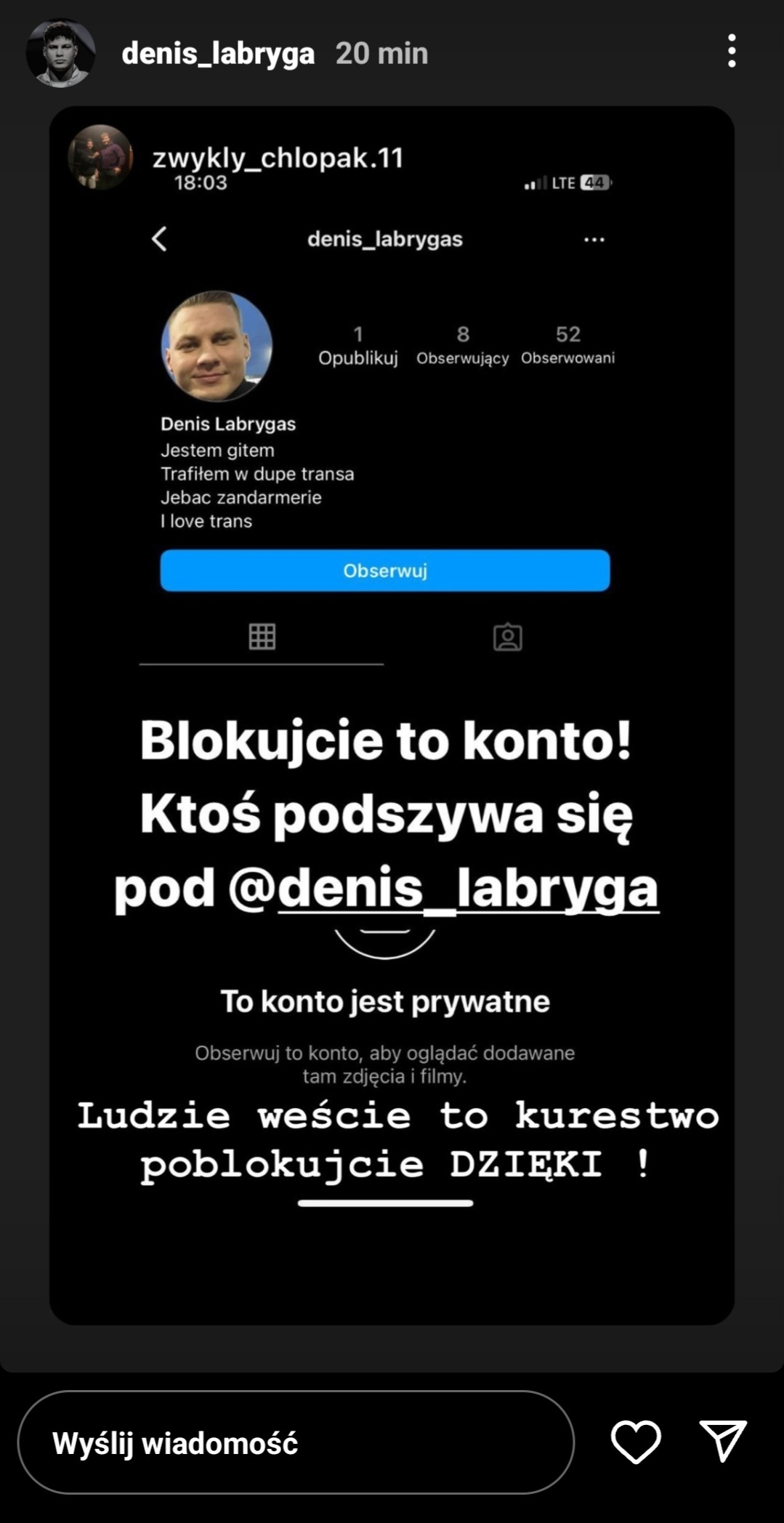Open the three-dot story options menu

(732, 52)
